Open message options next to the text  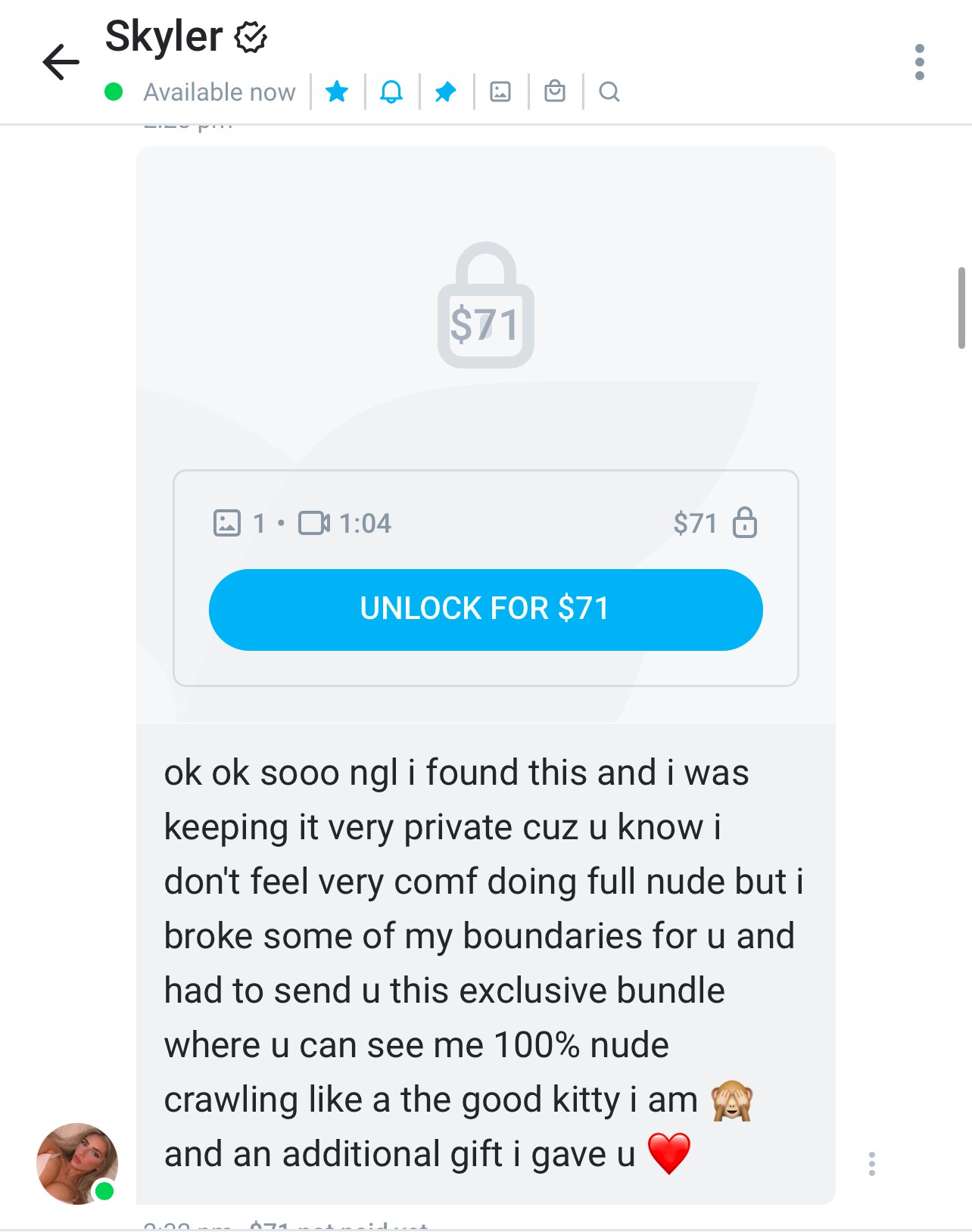coord(872,1163)
